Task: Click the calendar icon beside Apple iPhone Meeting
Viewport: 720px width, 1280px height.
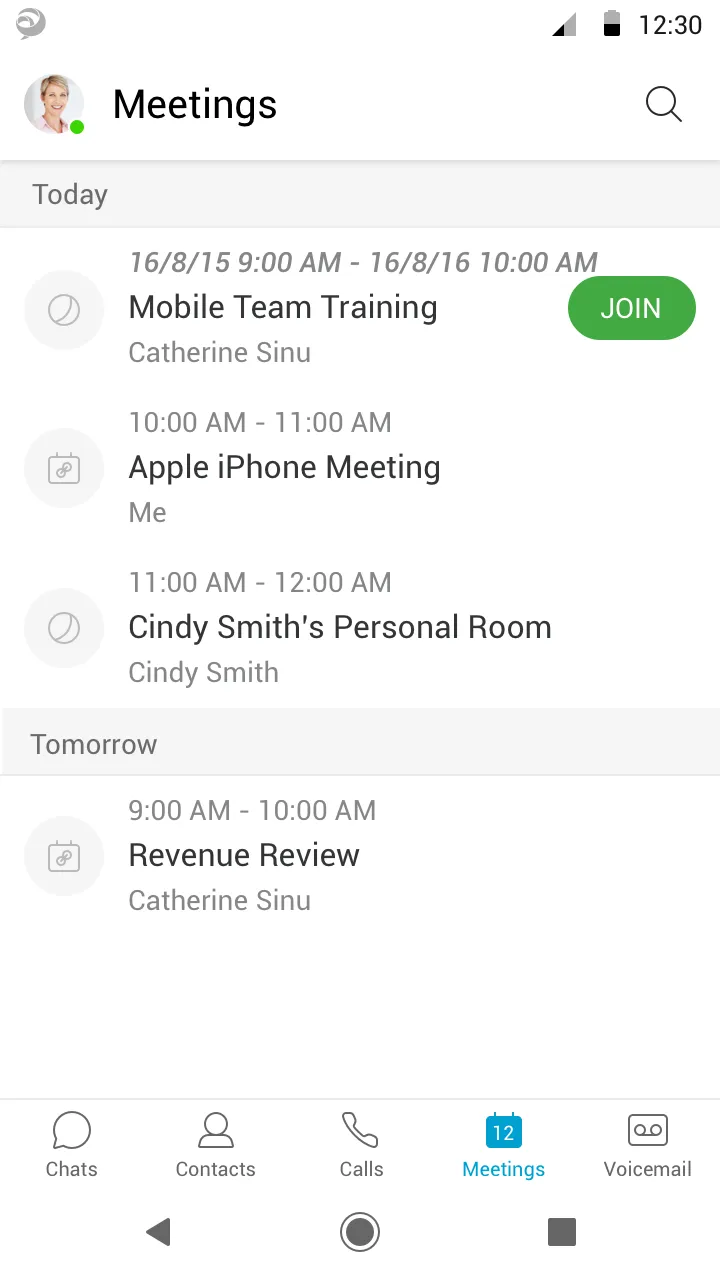Action: [x=64, y=468]
